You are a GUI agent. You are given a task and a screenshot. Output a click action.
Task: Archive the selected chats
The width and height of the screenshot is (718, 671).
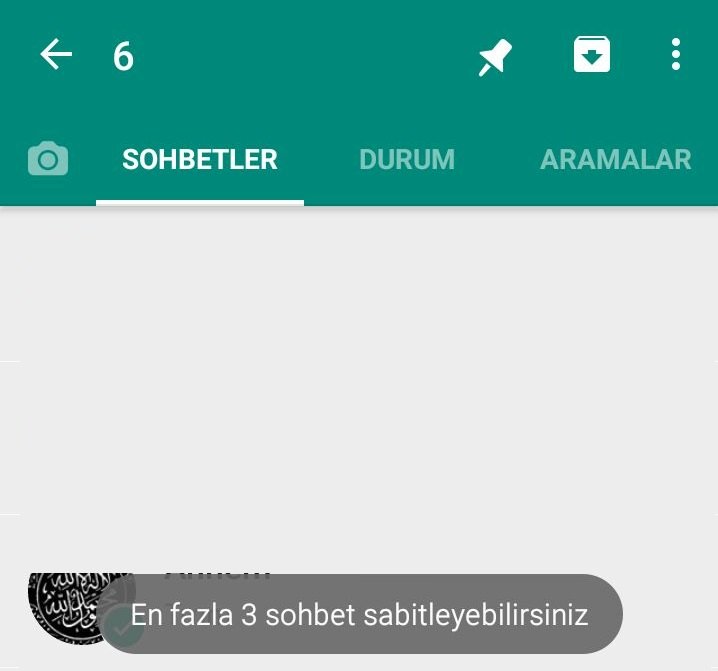point(592,55)
